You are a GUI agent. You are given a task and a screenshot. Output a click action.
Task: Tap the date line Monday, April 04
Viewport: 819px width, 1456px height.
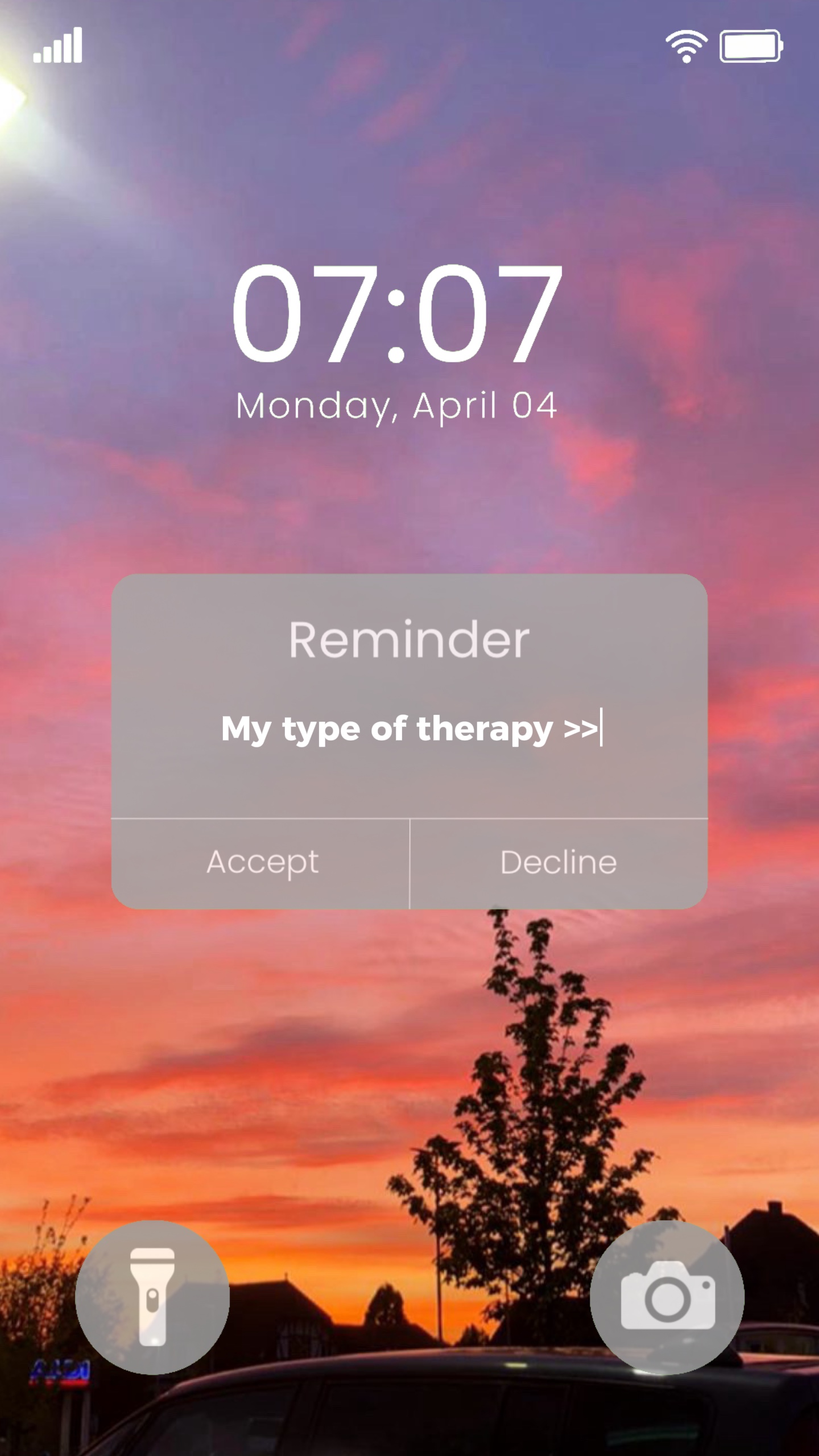[397, 405]
